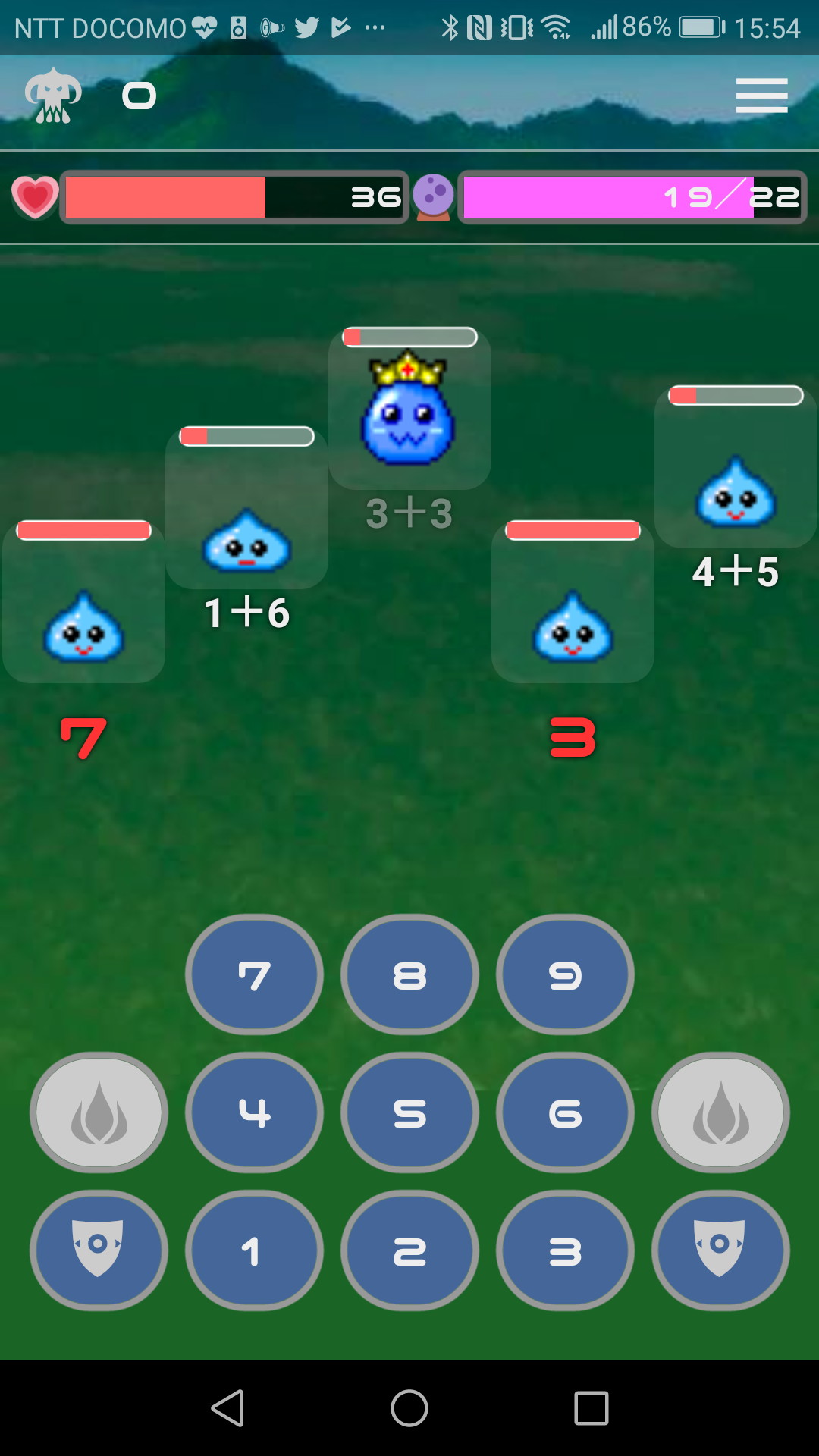Use the right fire spell button
The height and width of the screenshot is (1456, 819).
720,1112
